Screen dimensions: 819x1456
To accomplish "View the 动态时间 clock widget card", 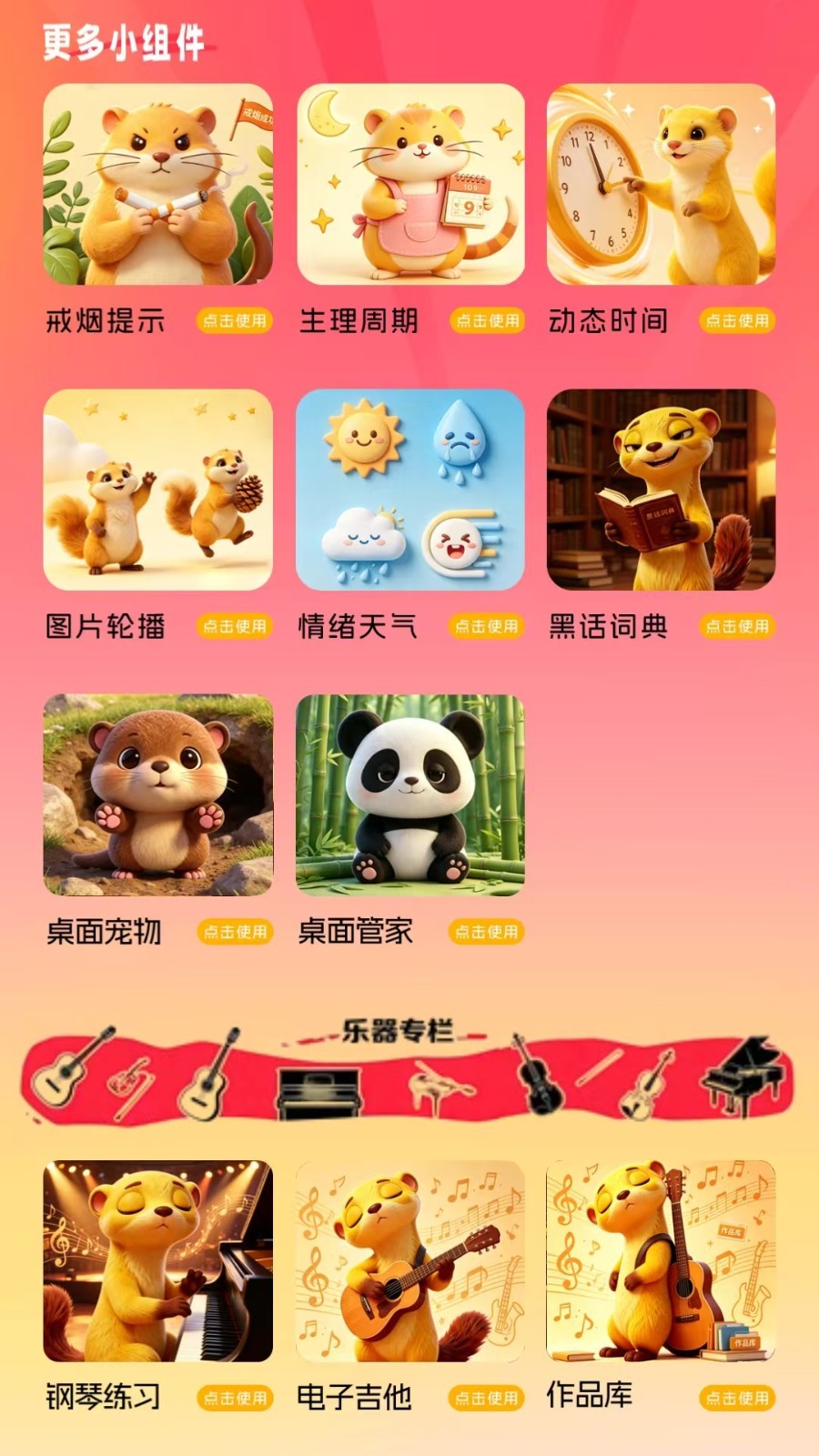I will [x=661, y=185].
